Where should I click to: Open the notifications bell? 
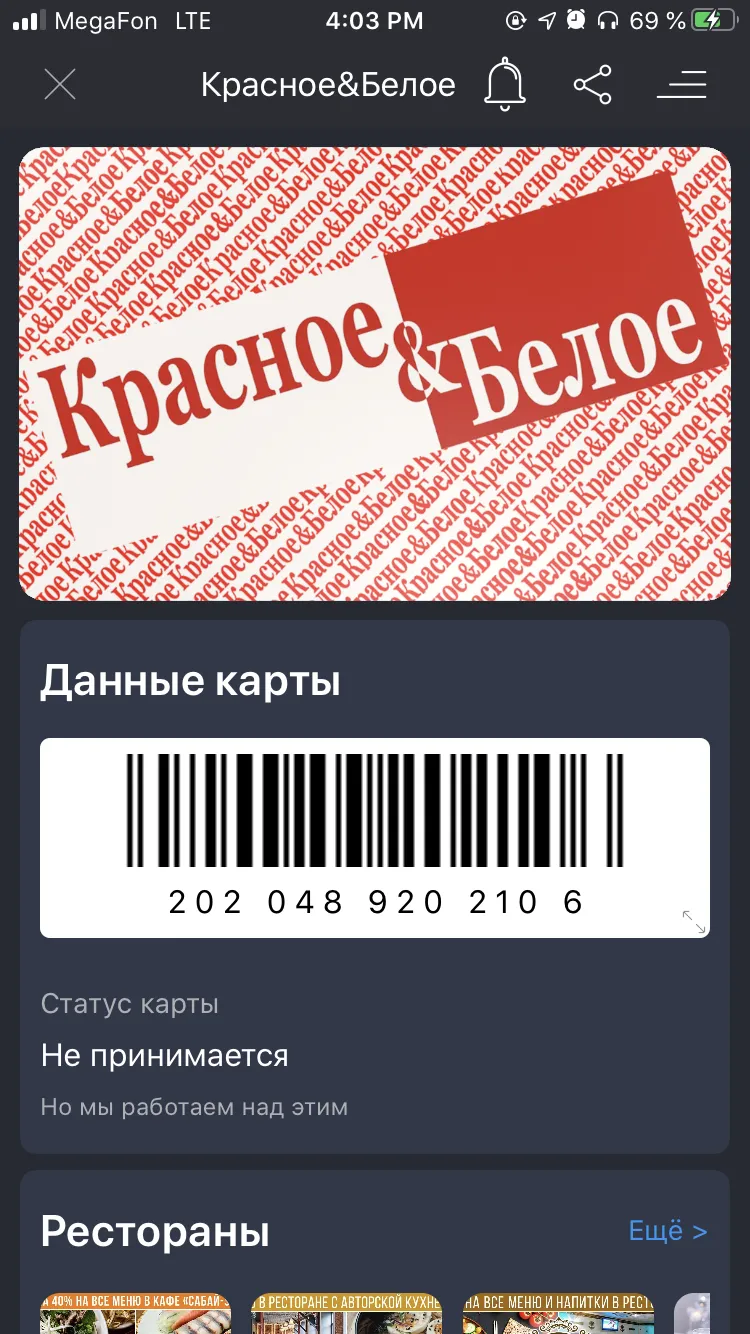(x=505, y=85)
